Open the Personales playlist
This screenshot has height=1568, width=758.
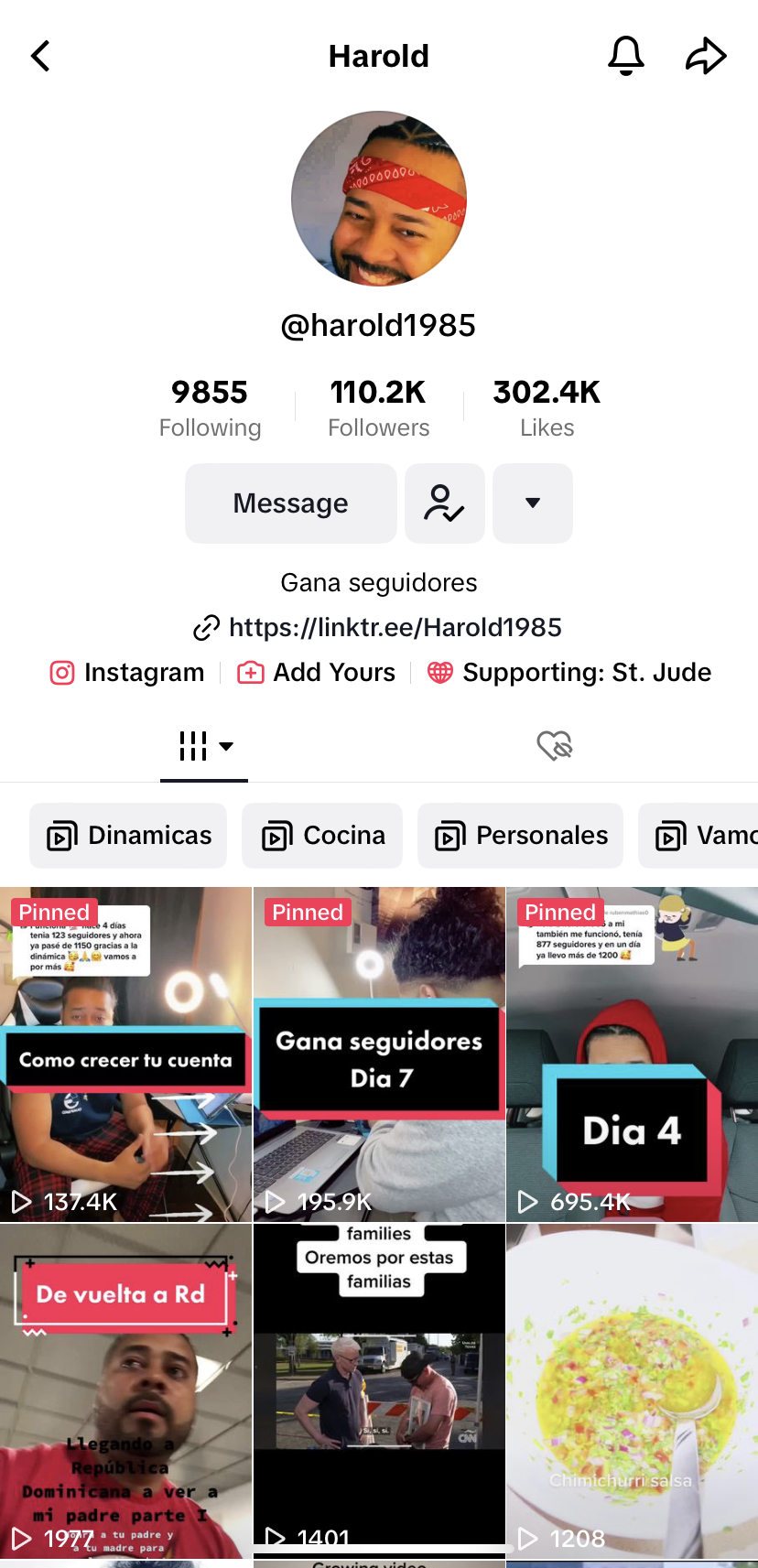[520, 836]
